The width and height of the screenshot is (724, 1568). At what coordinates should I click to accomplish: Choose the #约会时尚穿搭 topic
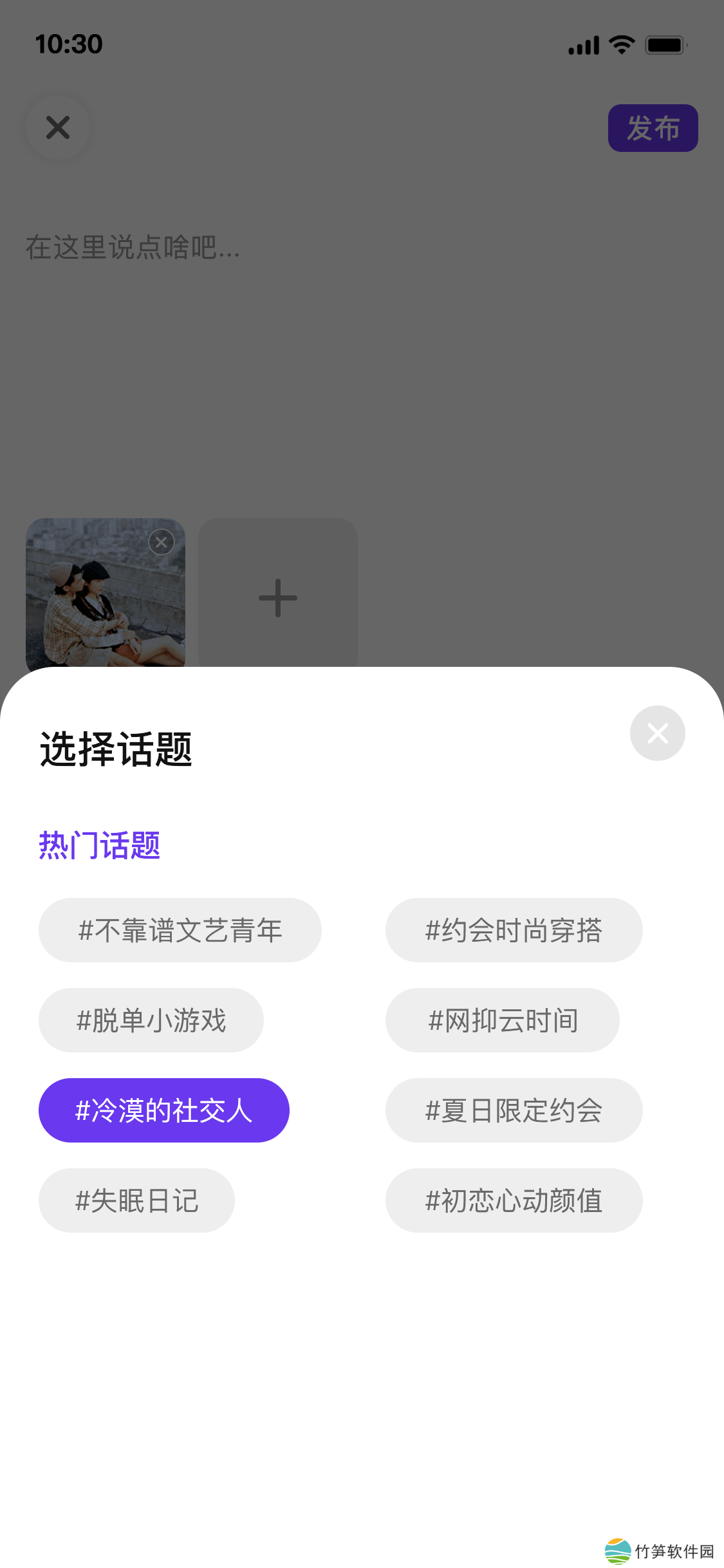(514, 930)
